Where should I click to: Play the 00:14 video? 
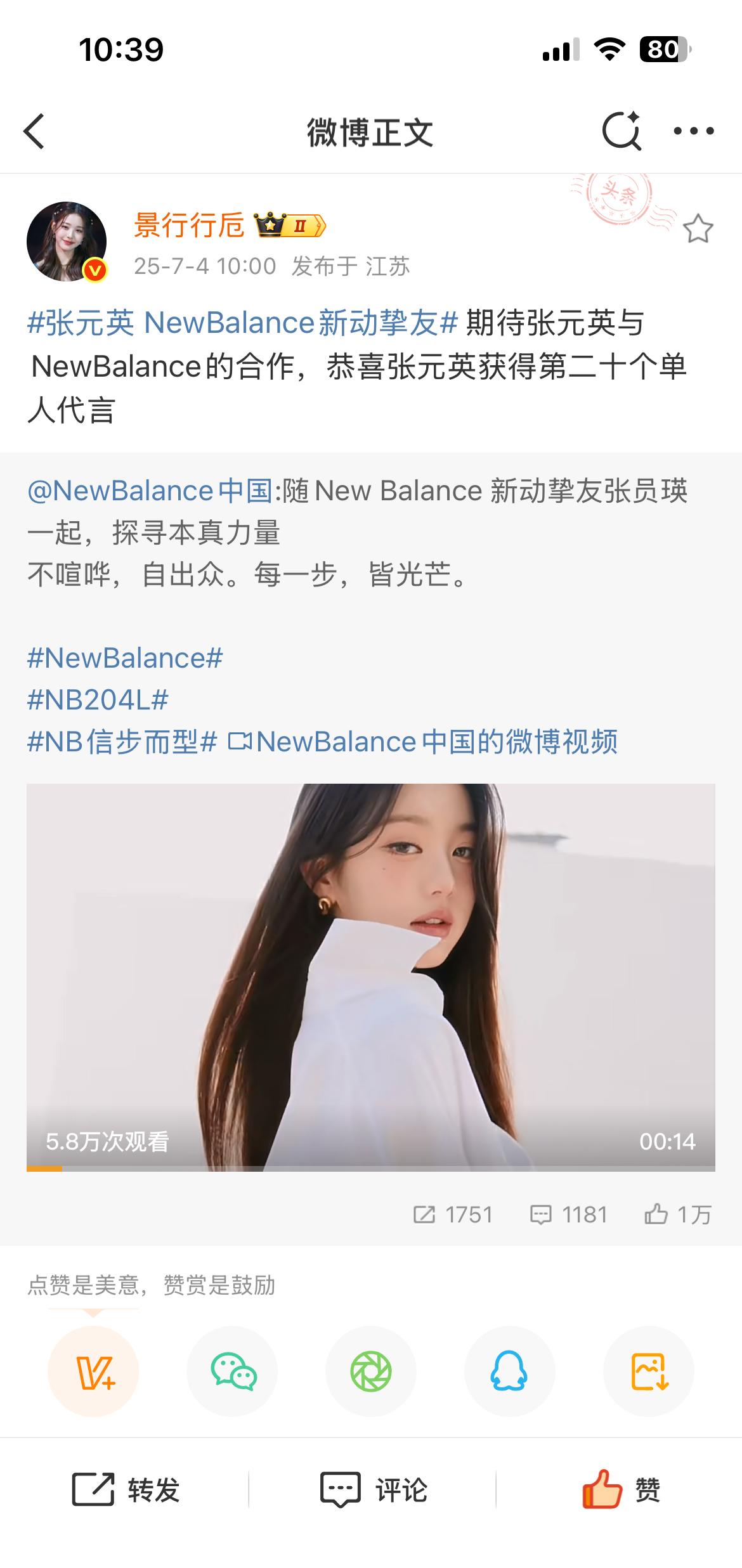coord(371,977)
